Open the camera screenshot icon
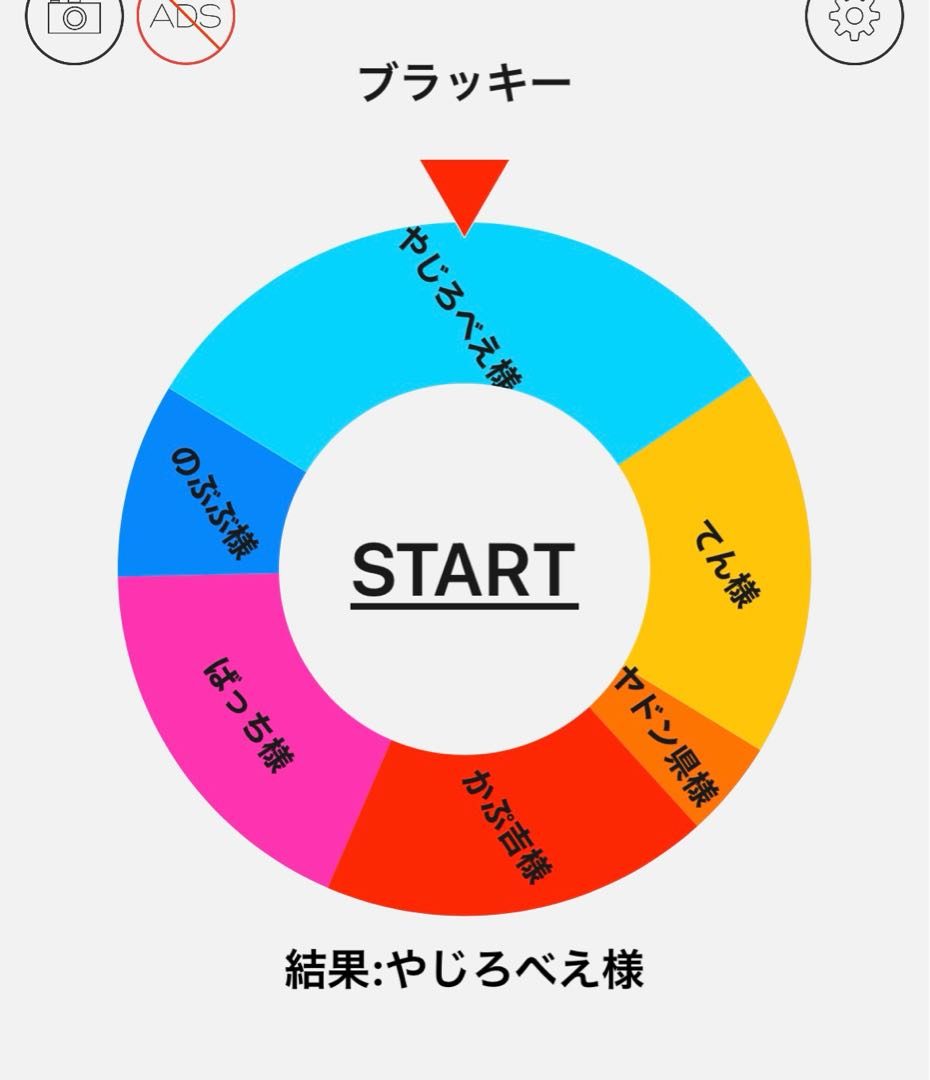 74,18
